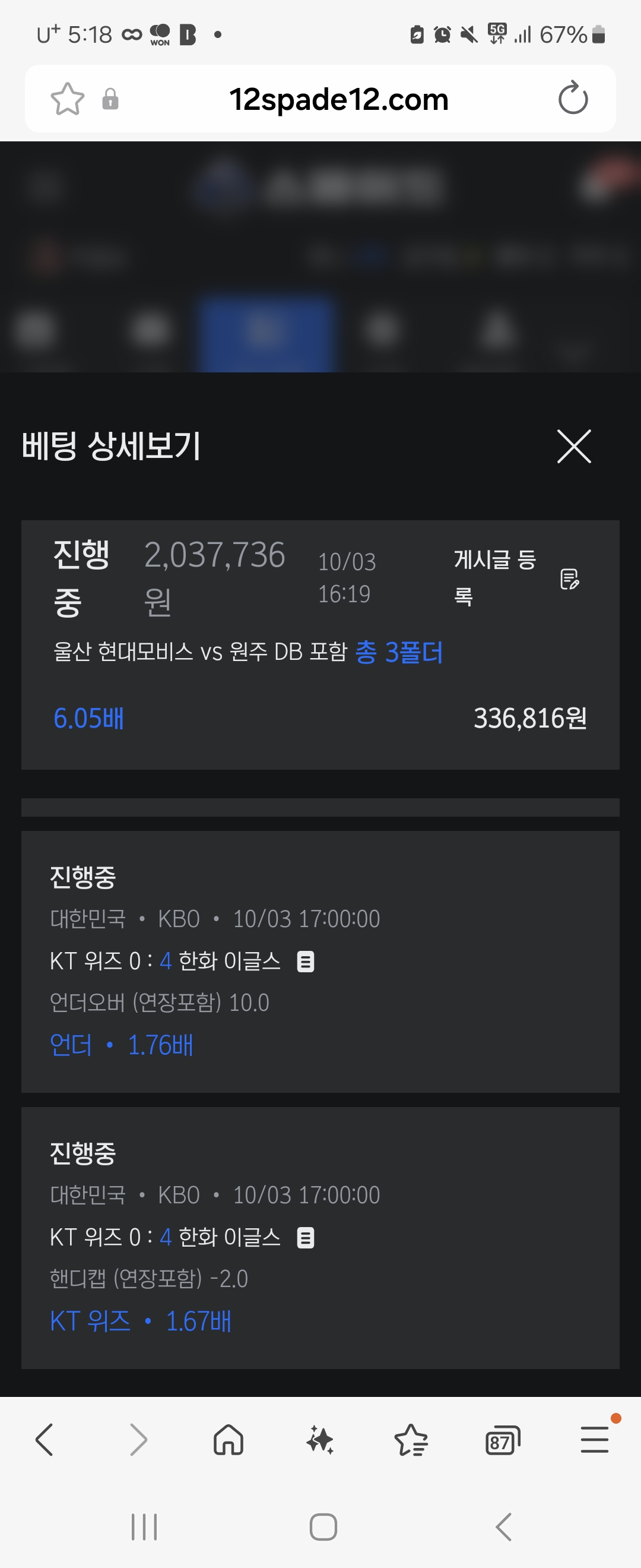Open the bookmarks list

pyautogui.click(x=411, y=1440)
